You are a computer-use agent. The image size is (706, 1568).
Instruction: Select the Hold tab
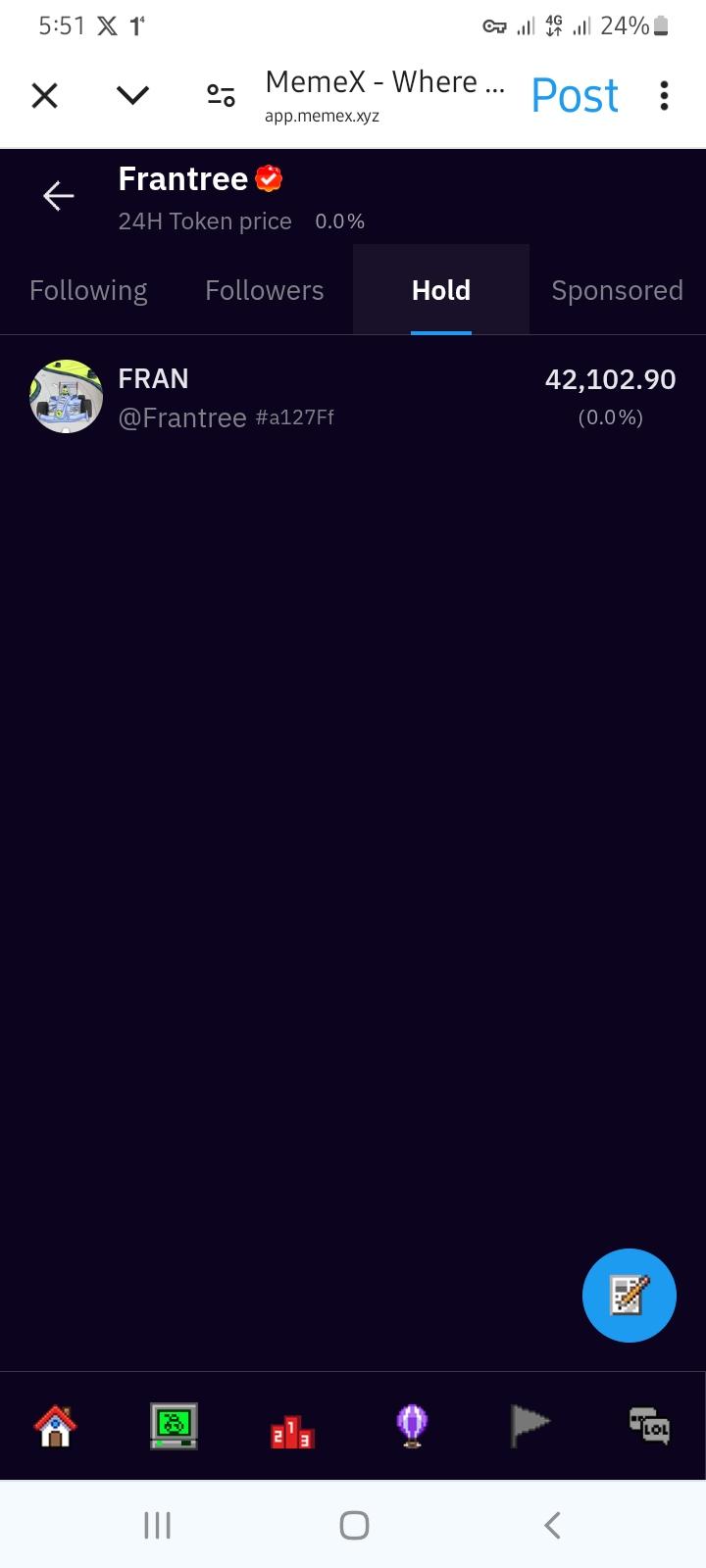[441, 290]
